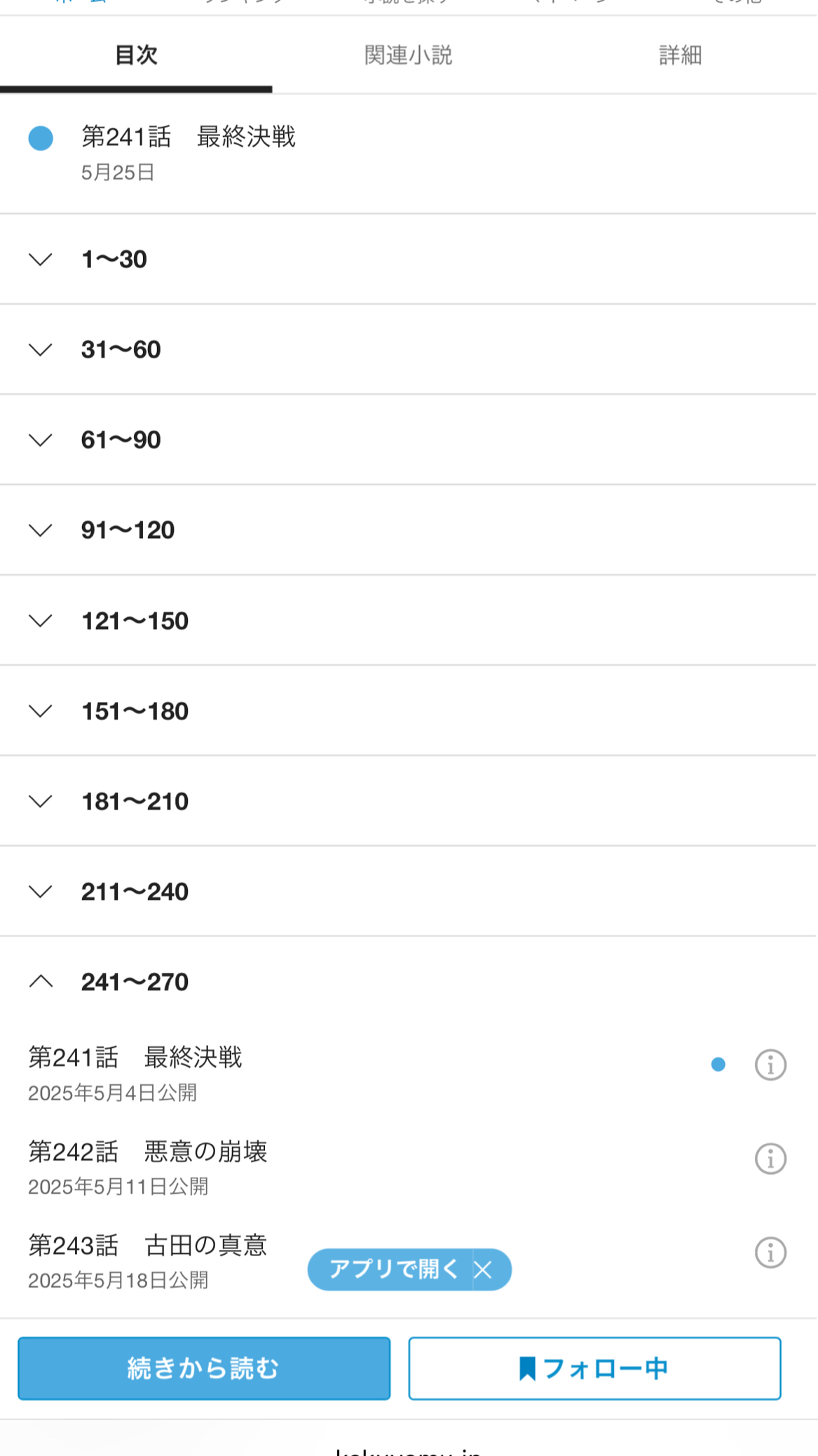Tap アプリで開く to open in app
This screenshot has height=1456, width=818.
click(x=393, y=1269)
